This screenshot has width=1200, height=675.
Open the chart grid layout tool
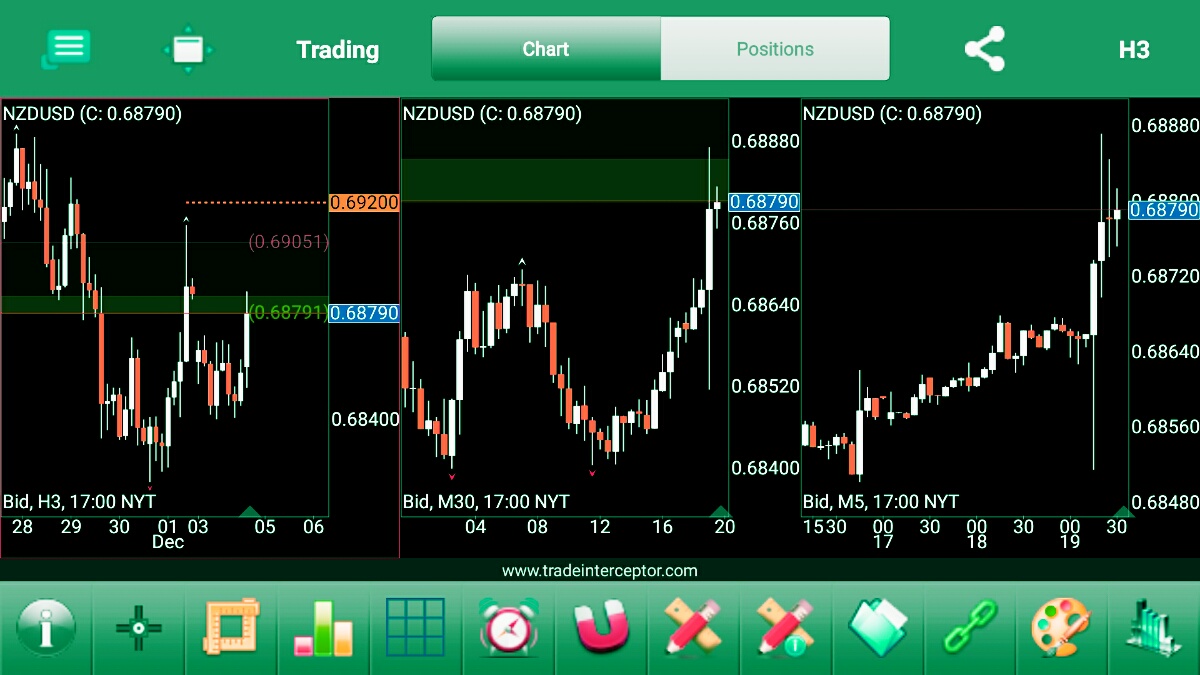[415, 629]
